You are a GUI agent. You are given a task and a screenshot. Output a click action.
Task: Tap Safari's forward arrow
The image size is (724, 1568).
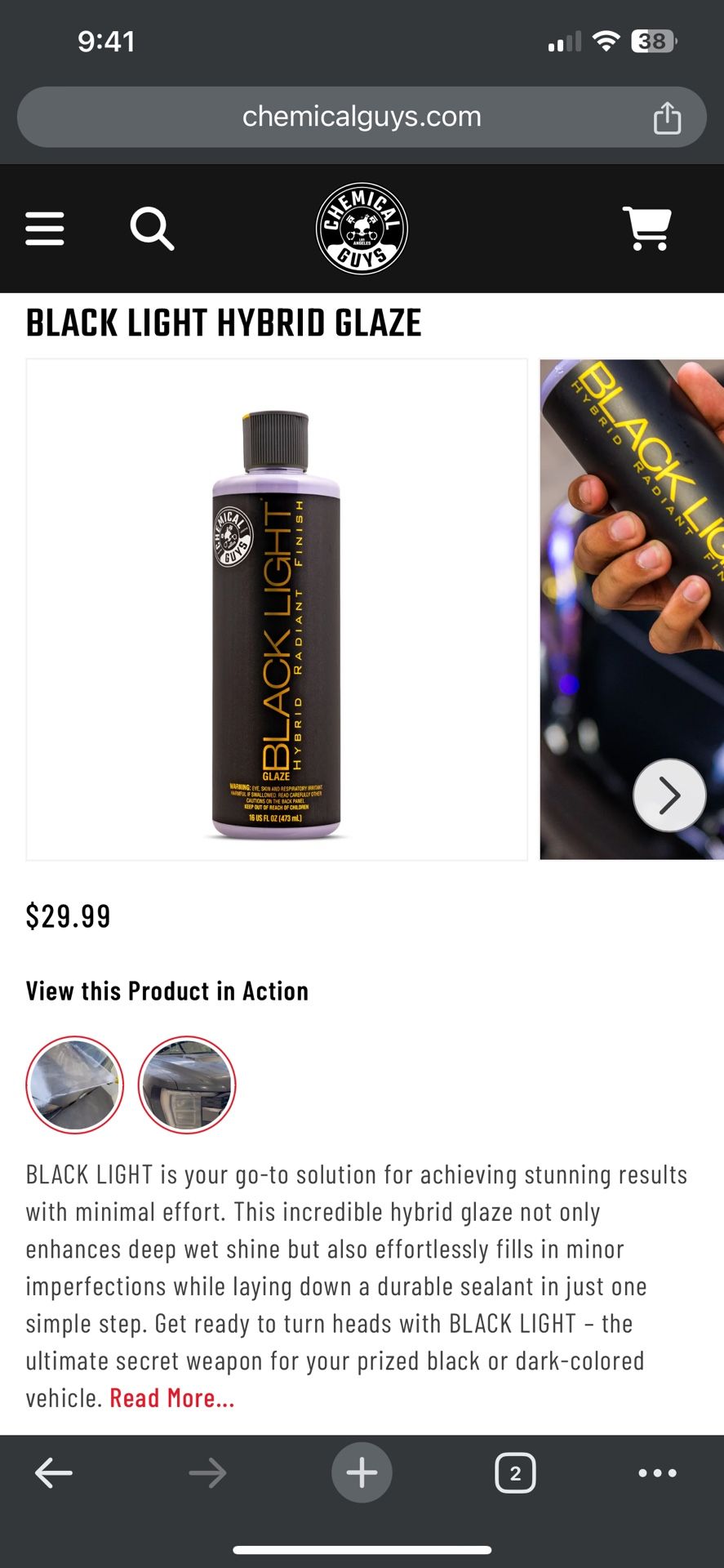coord(208,1473)
